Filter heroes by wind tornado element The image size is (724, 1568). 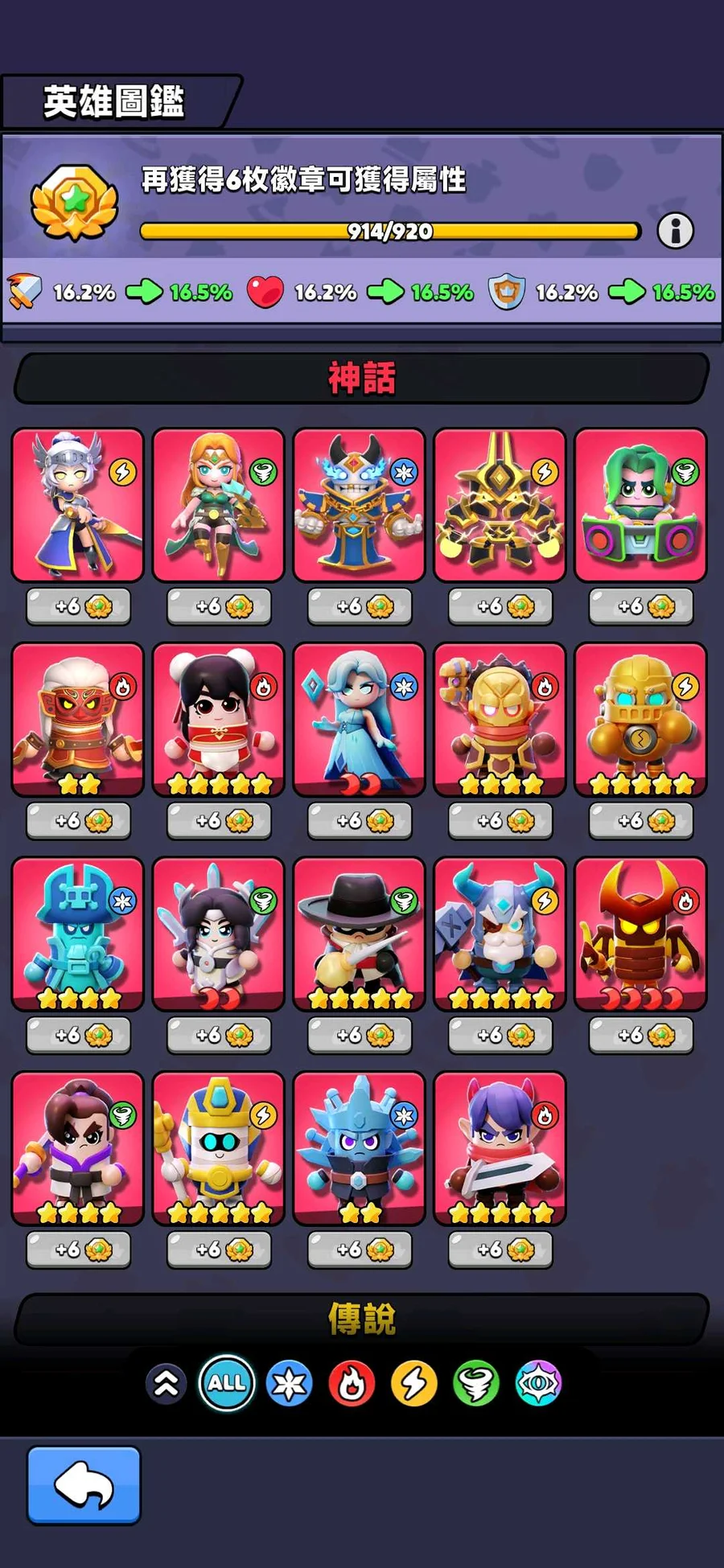point(475,1383)
